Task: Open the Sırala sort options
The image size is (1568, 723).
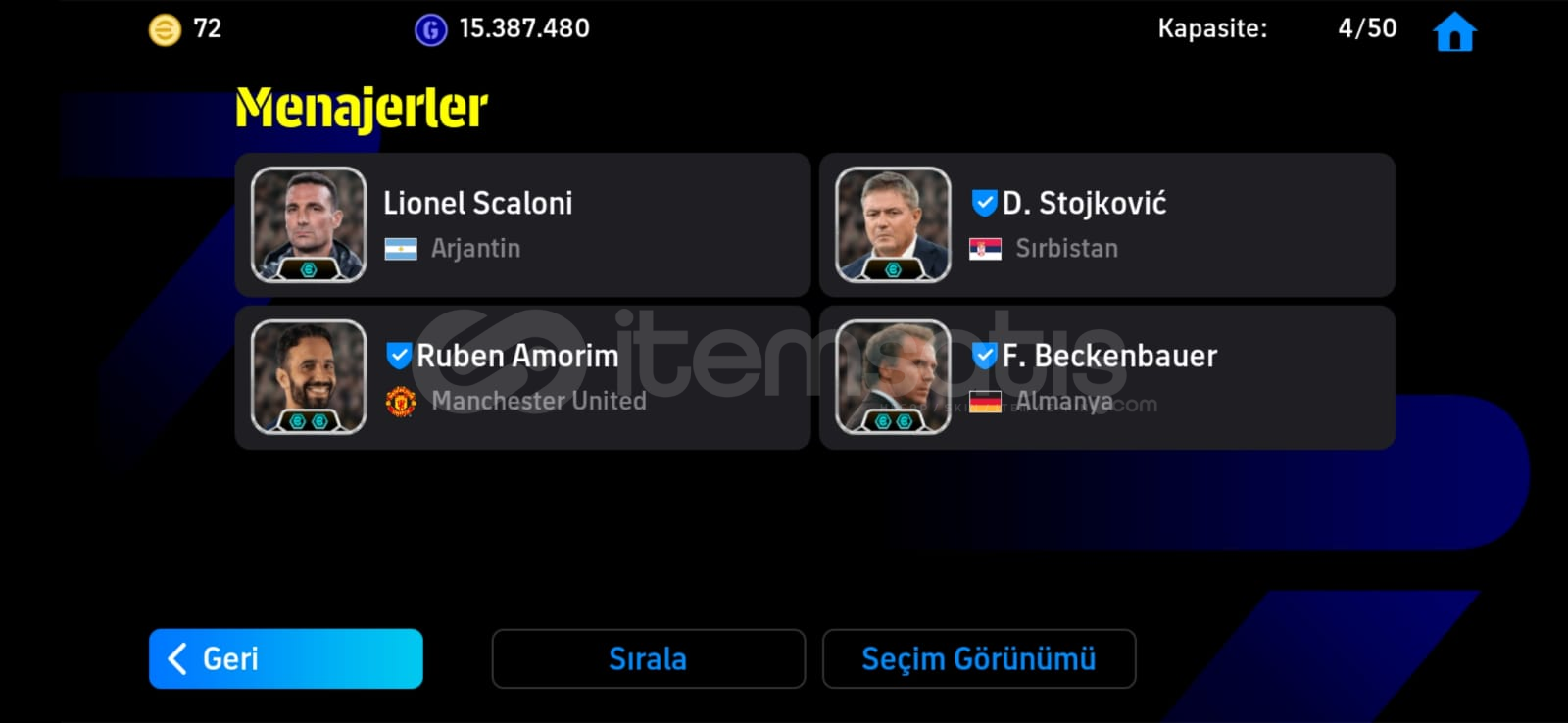Action: pos(648,658)
